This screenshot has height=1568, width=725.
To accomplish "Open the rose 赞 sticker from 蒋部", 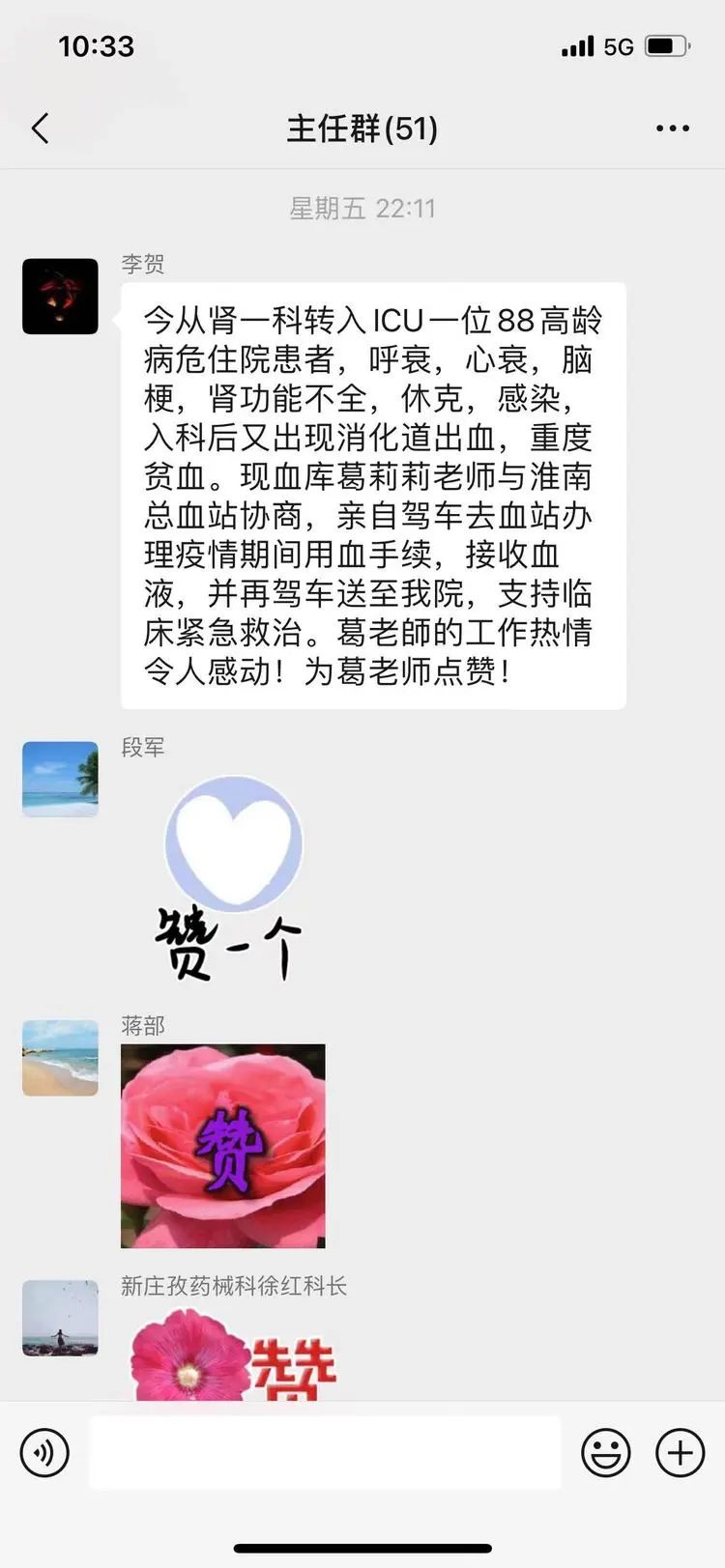I will (223, 1146).
